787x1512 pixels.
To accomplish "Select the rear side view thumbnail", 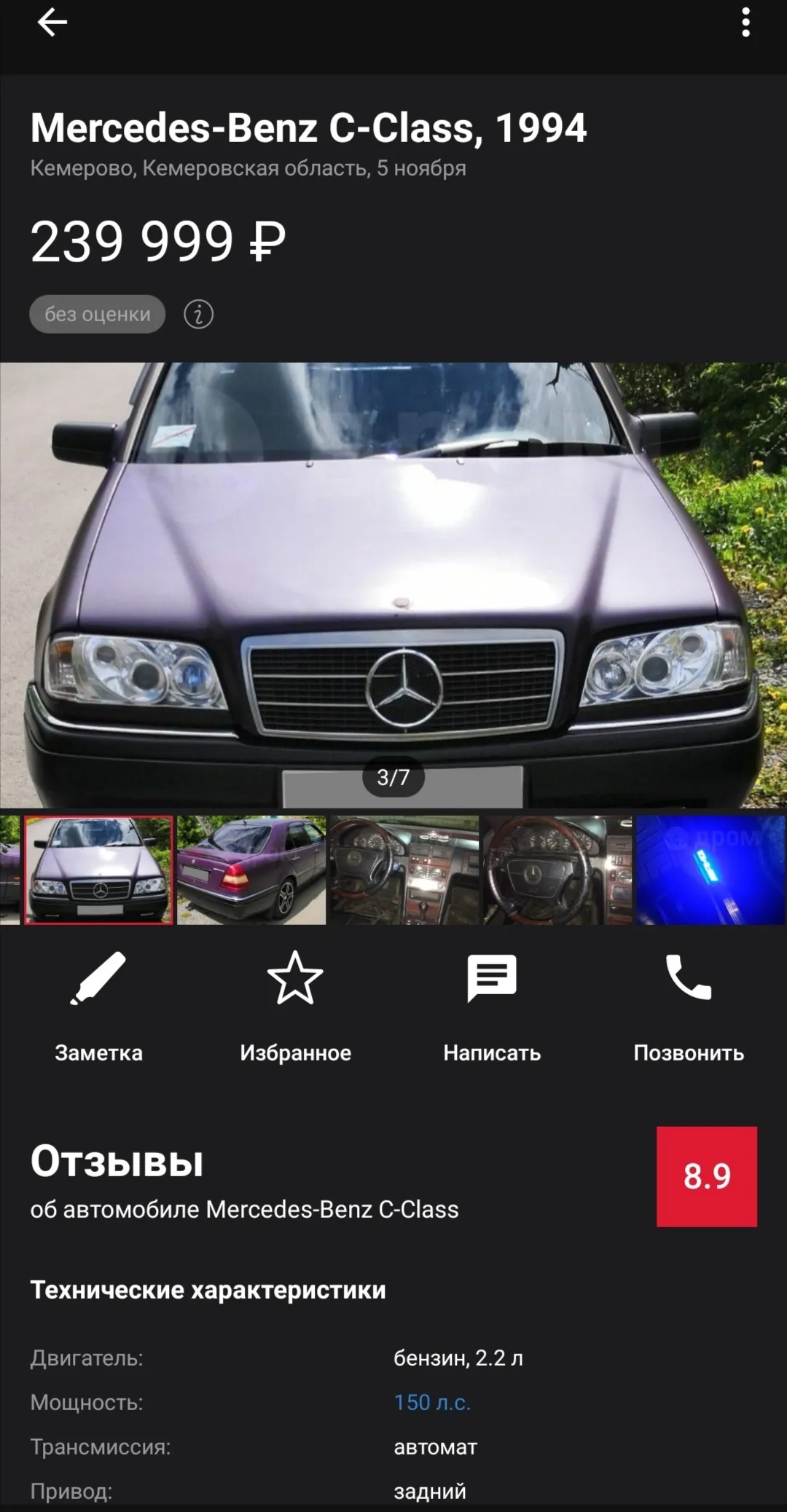I will pos(251,870).
